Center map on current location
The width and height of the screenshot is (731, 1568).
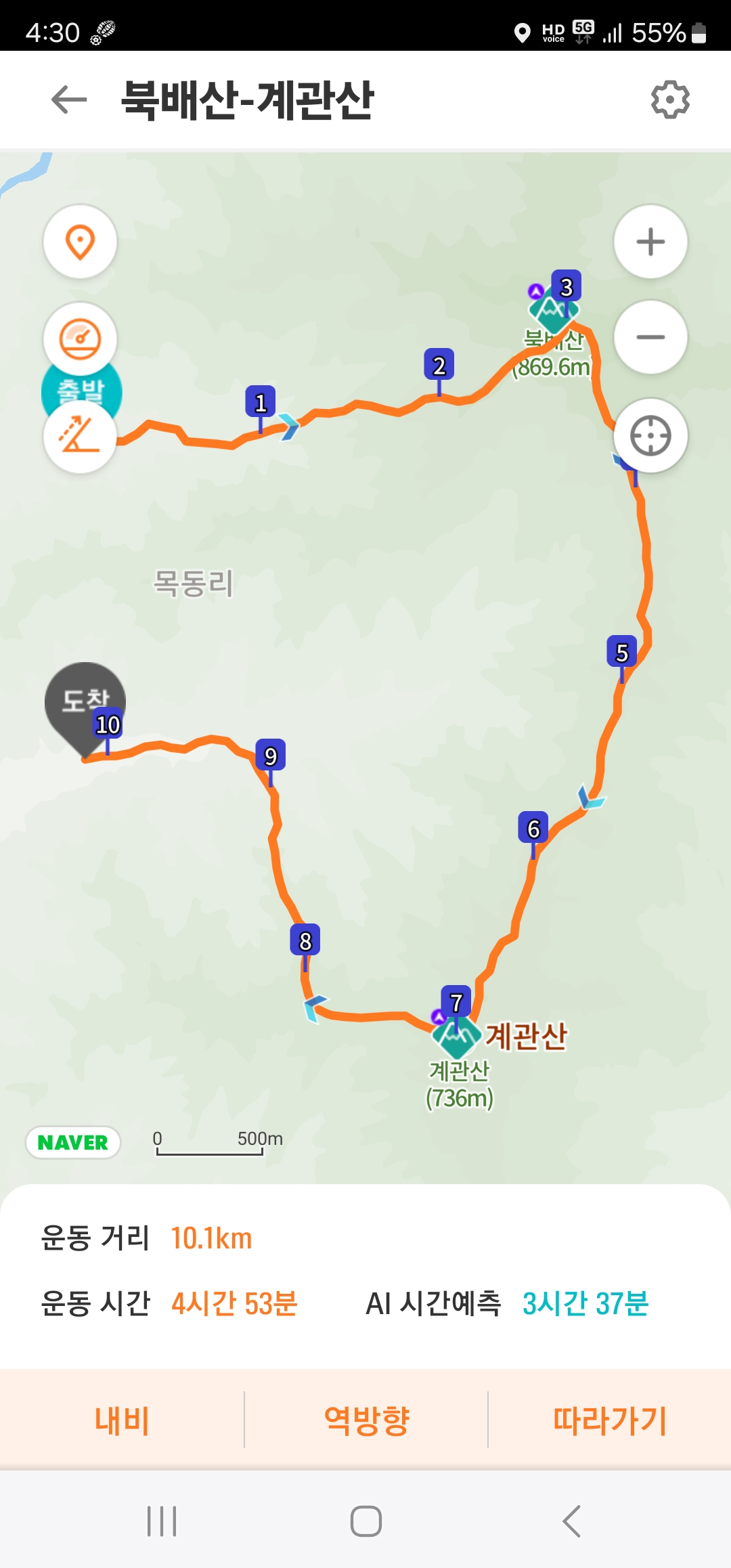point(650,435)
